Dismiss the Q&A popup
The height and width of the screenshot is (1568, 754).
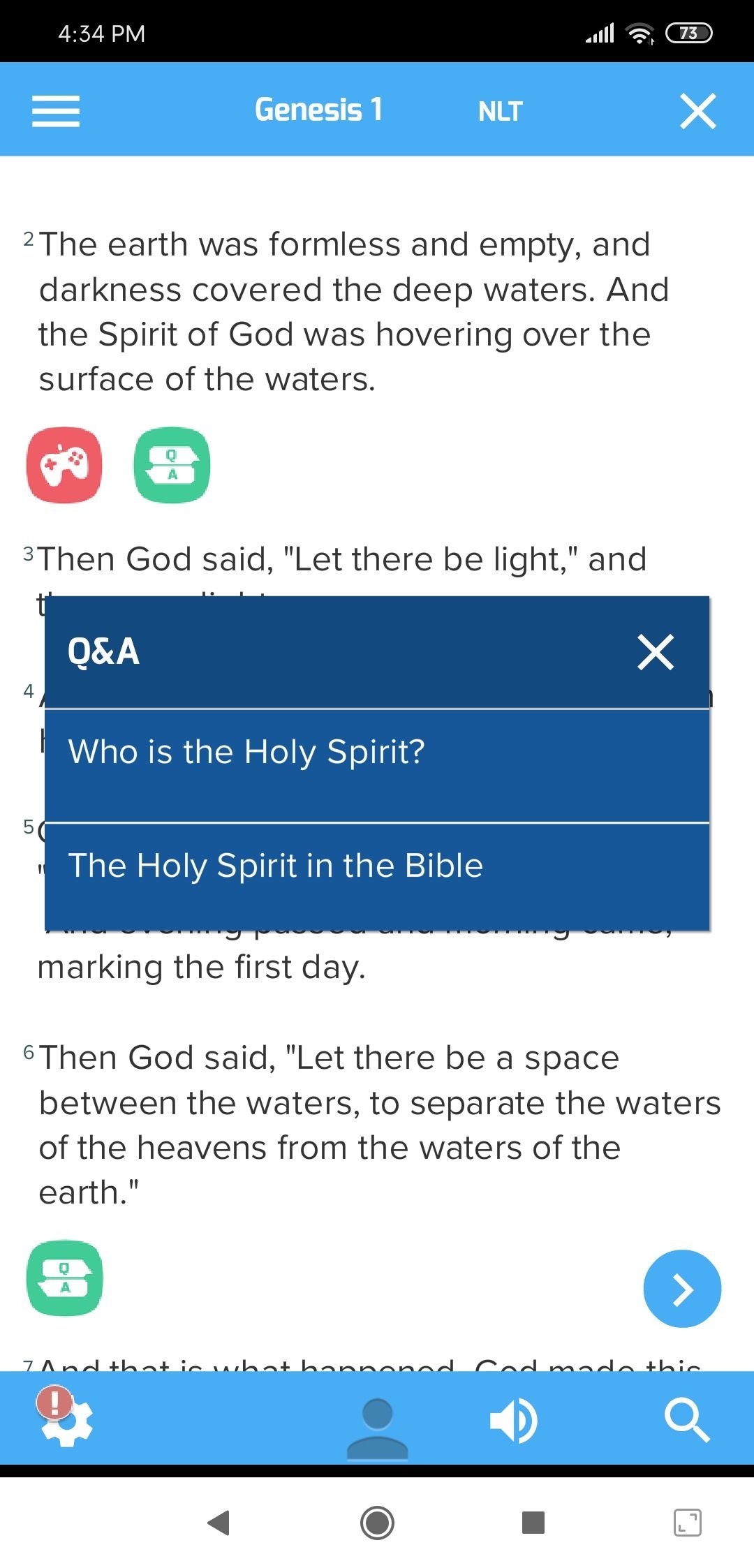[656, 652]
